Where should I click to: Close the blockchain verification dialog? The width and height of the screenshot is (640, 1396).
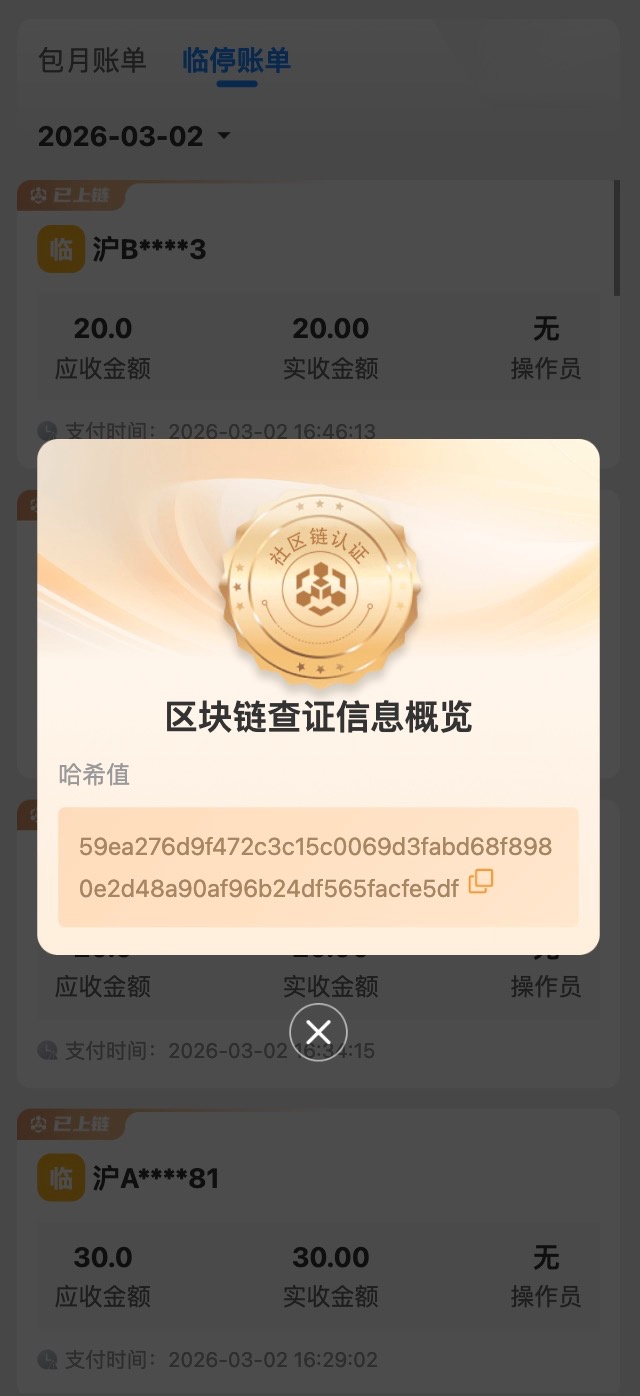pyautogui.click(x=318, y=1032)
